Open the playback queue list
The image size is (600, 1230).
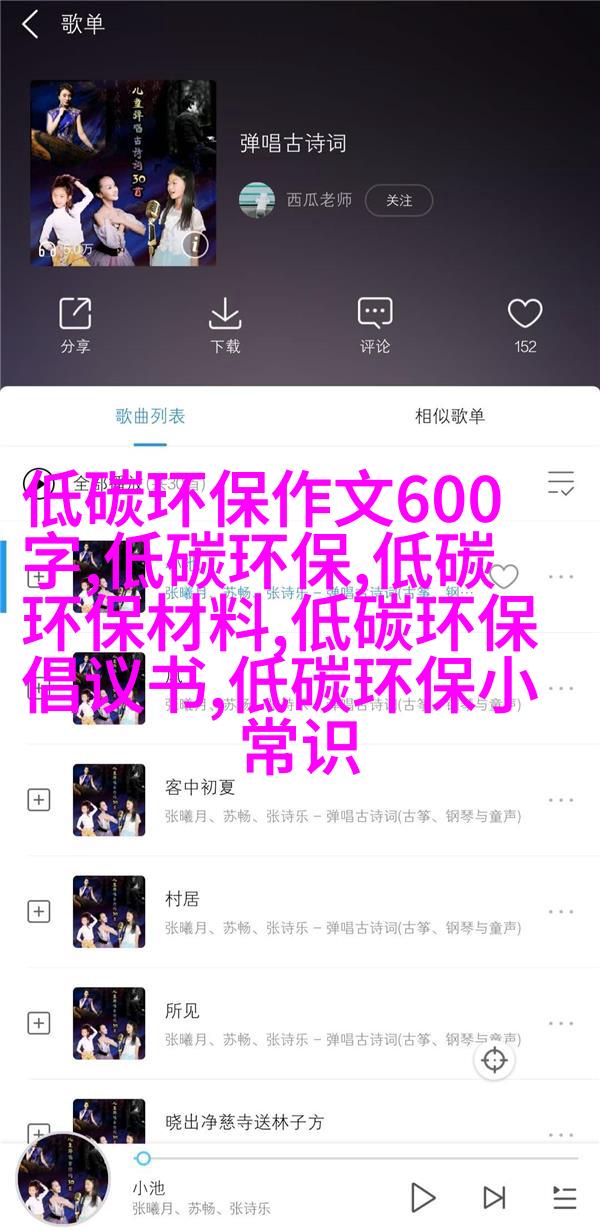tap(565, 1196)
